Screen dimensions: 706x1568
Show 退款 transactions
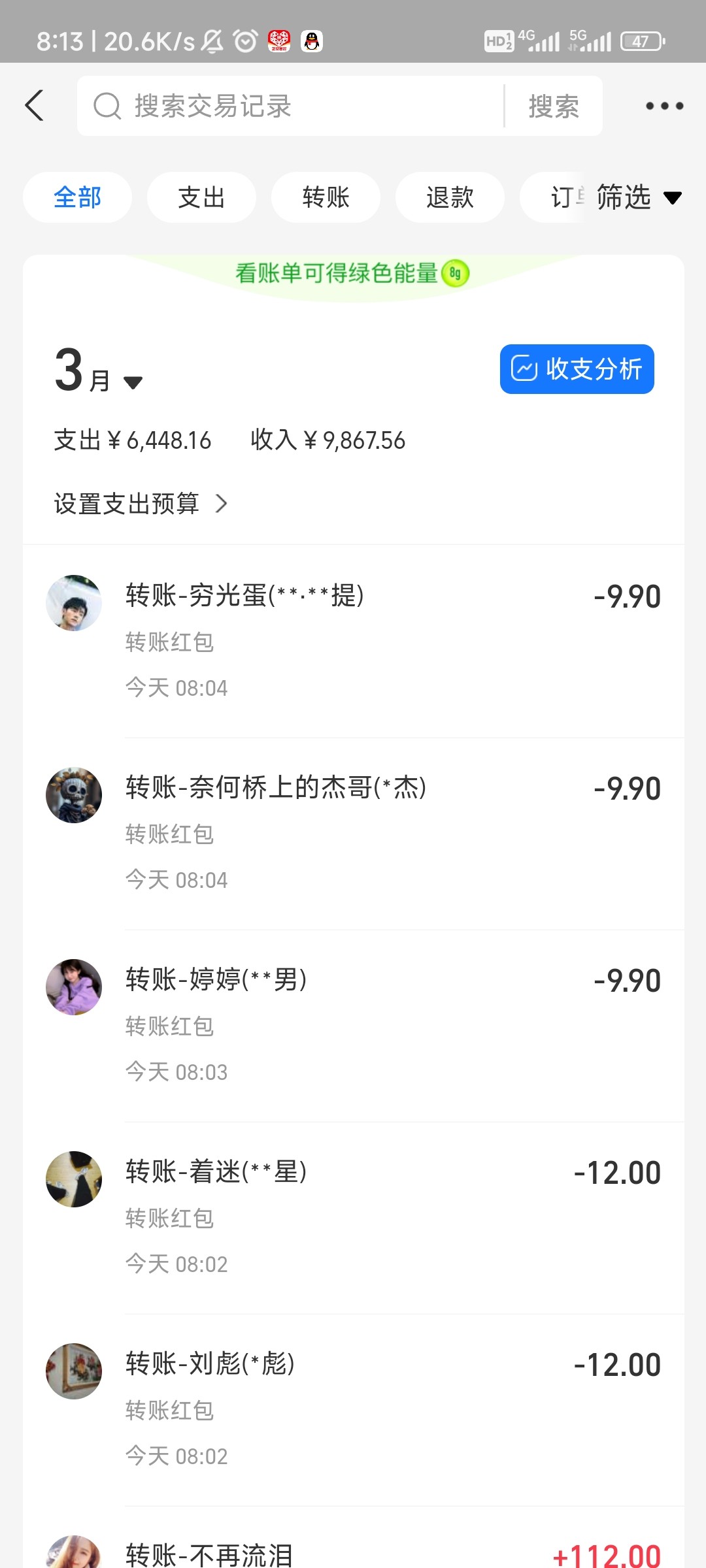coord(450,197)
